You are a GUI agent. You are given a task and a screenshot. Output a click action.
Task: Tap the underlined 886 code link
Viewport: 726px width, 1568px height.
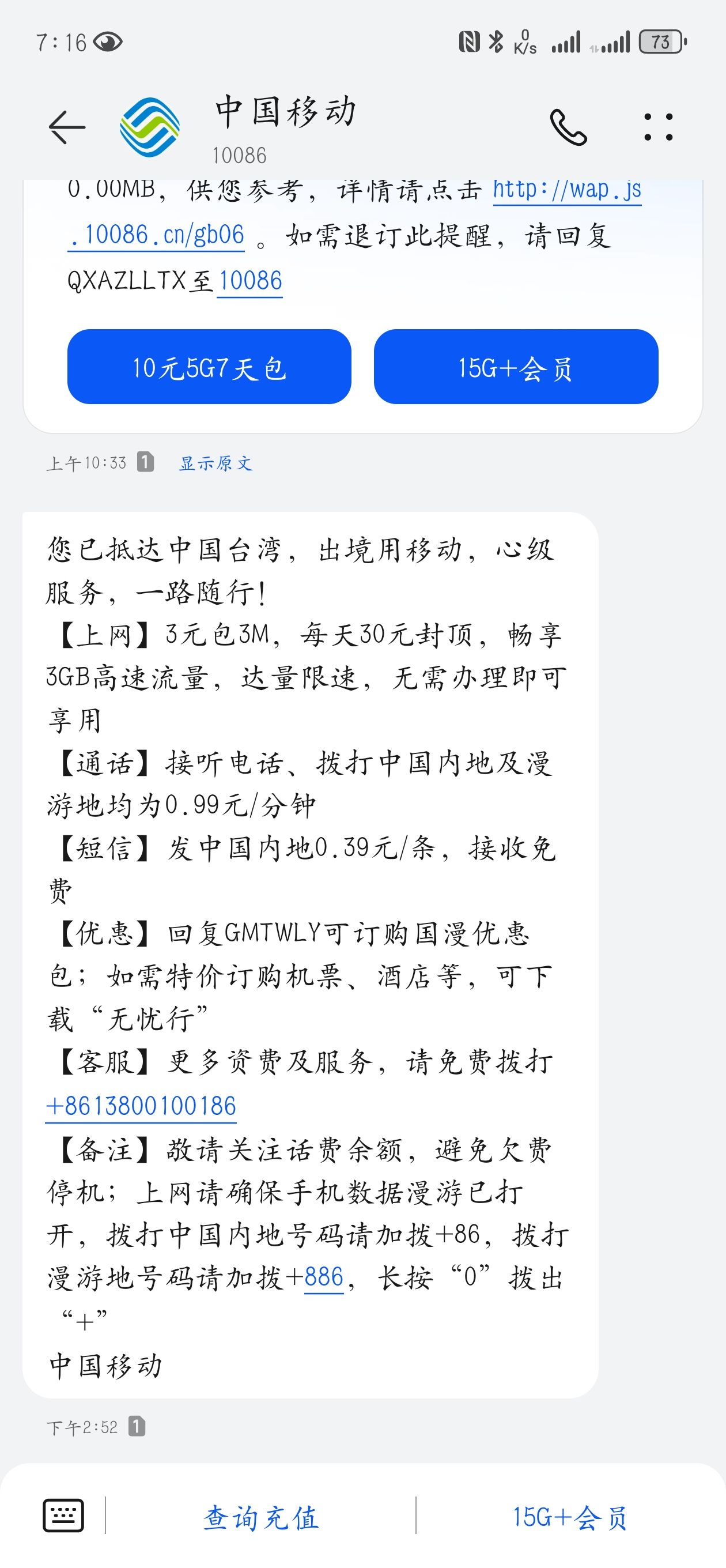tap(323, 1277)
